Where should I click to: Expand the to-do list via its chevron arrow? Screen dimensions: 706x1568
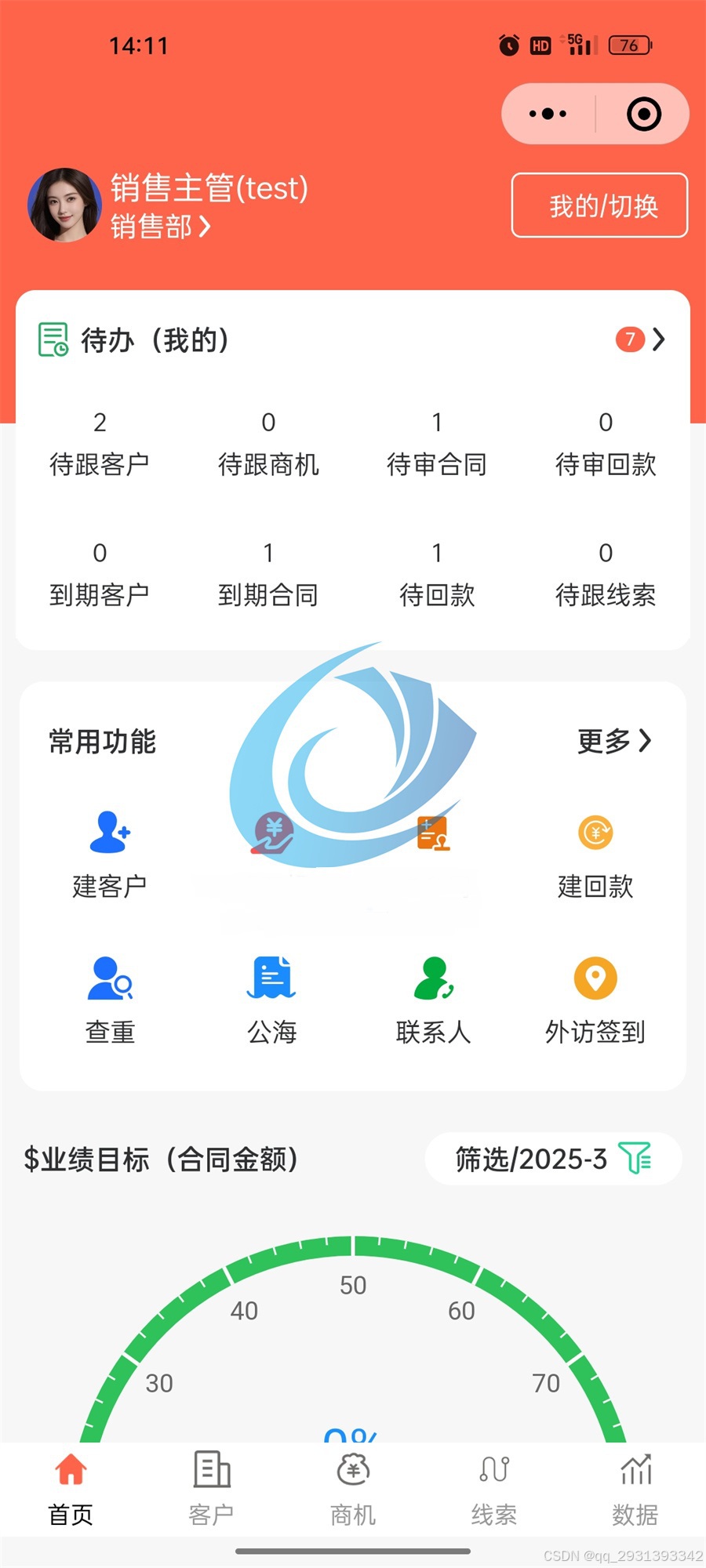click(659, 339)
